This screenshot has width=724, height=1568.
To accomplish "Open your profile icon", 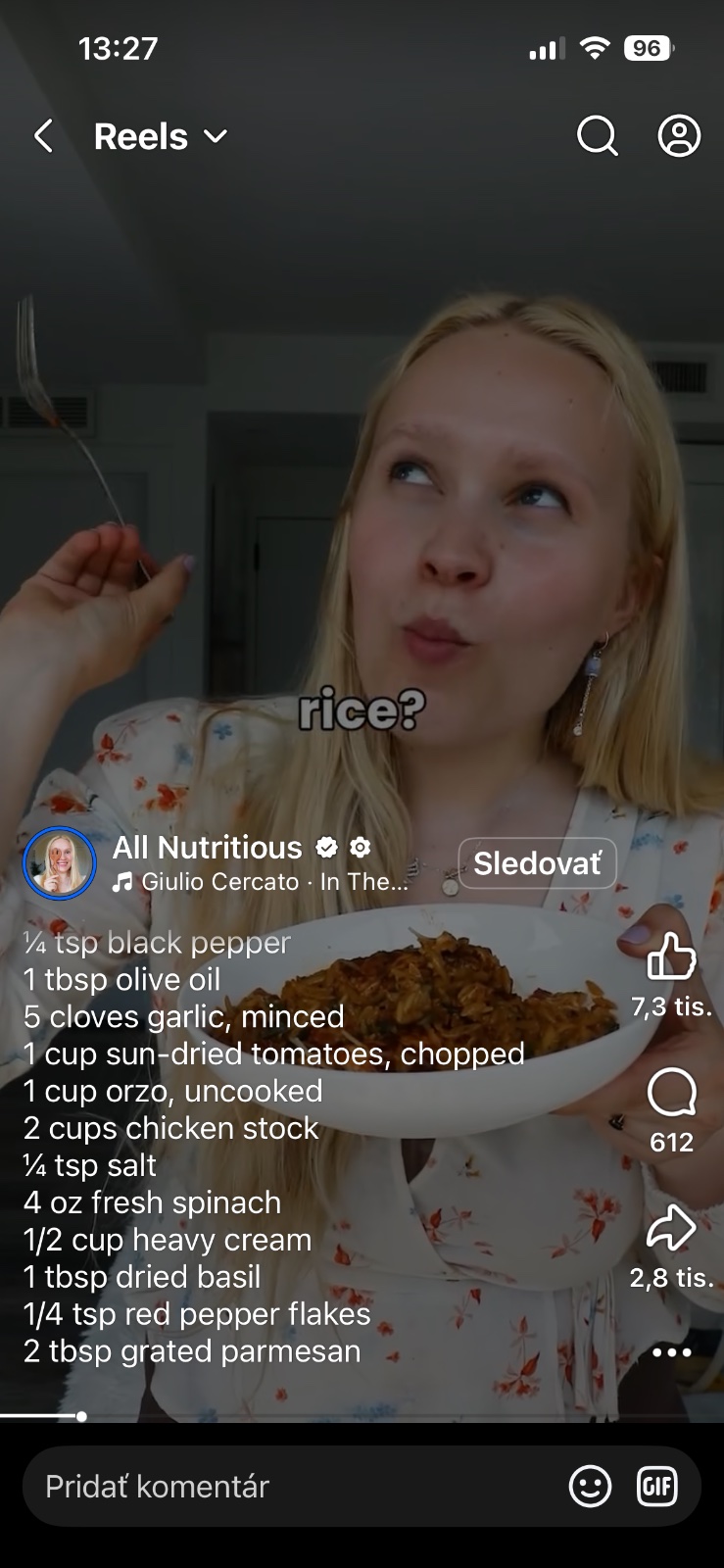I will [679, 136].
